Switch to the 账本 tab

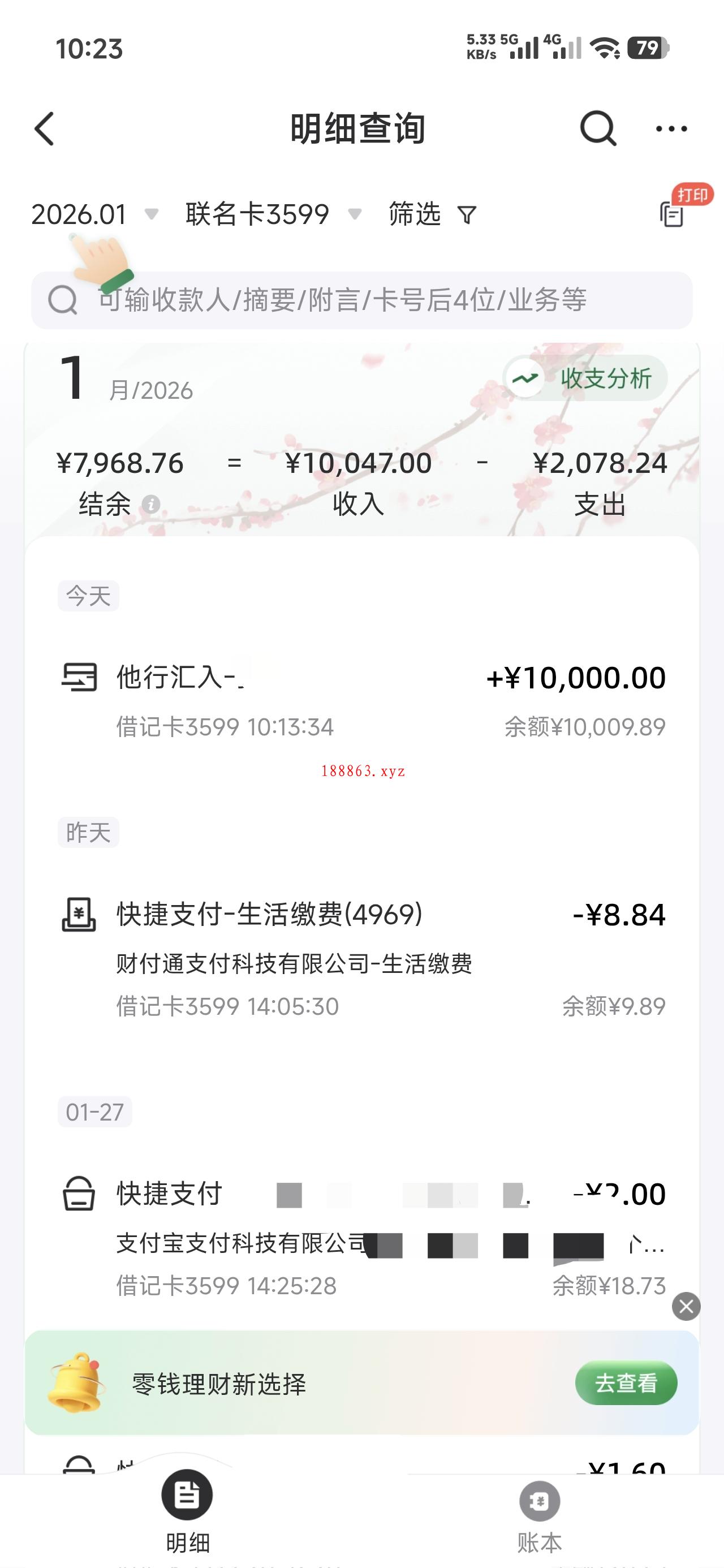coord(540,1512)
